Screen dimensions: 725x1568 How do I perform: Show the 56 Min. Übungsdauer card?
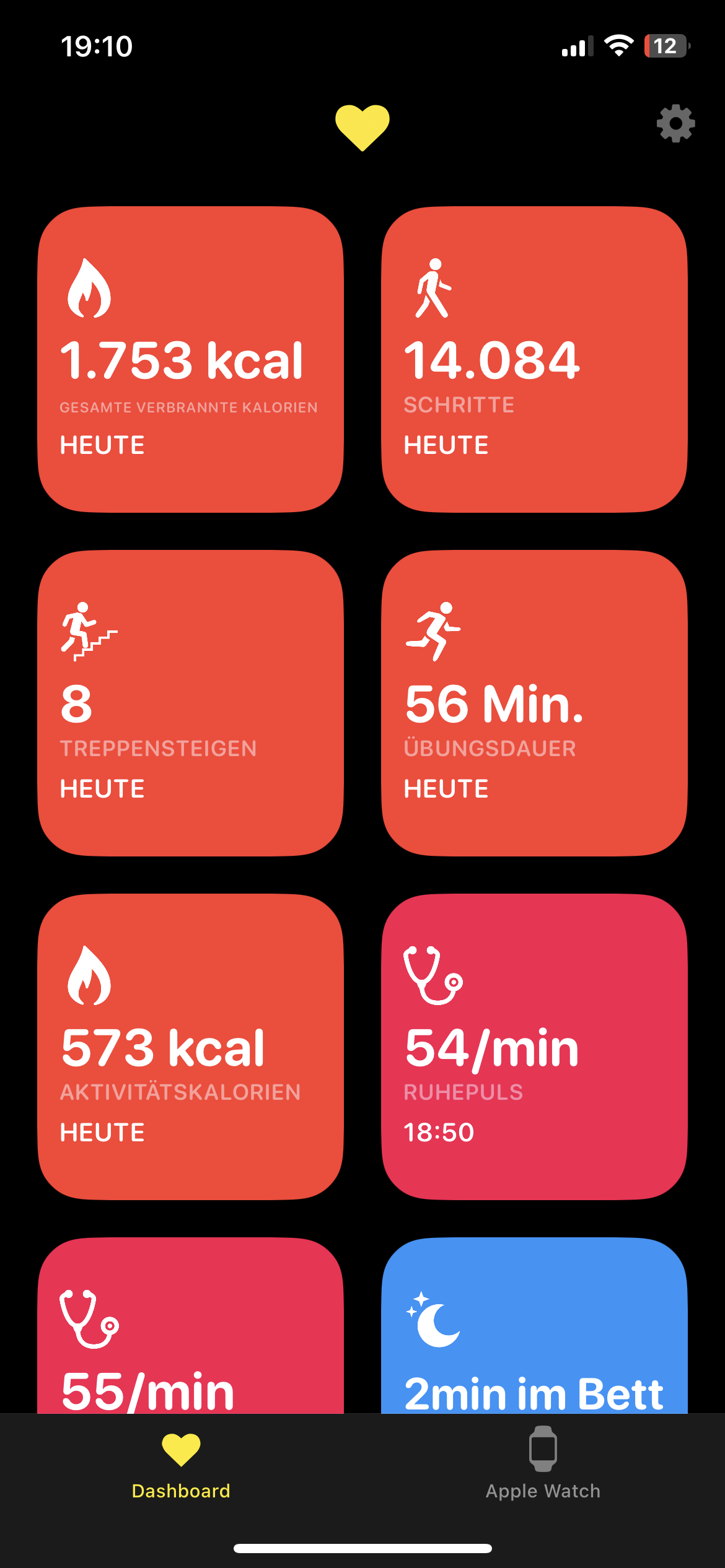534,703
